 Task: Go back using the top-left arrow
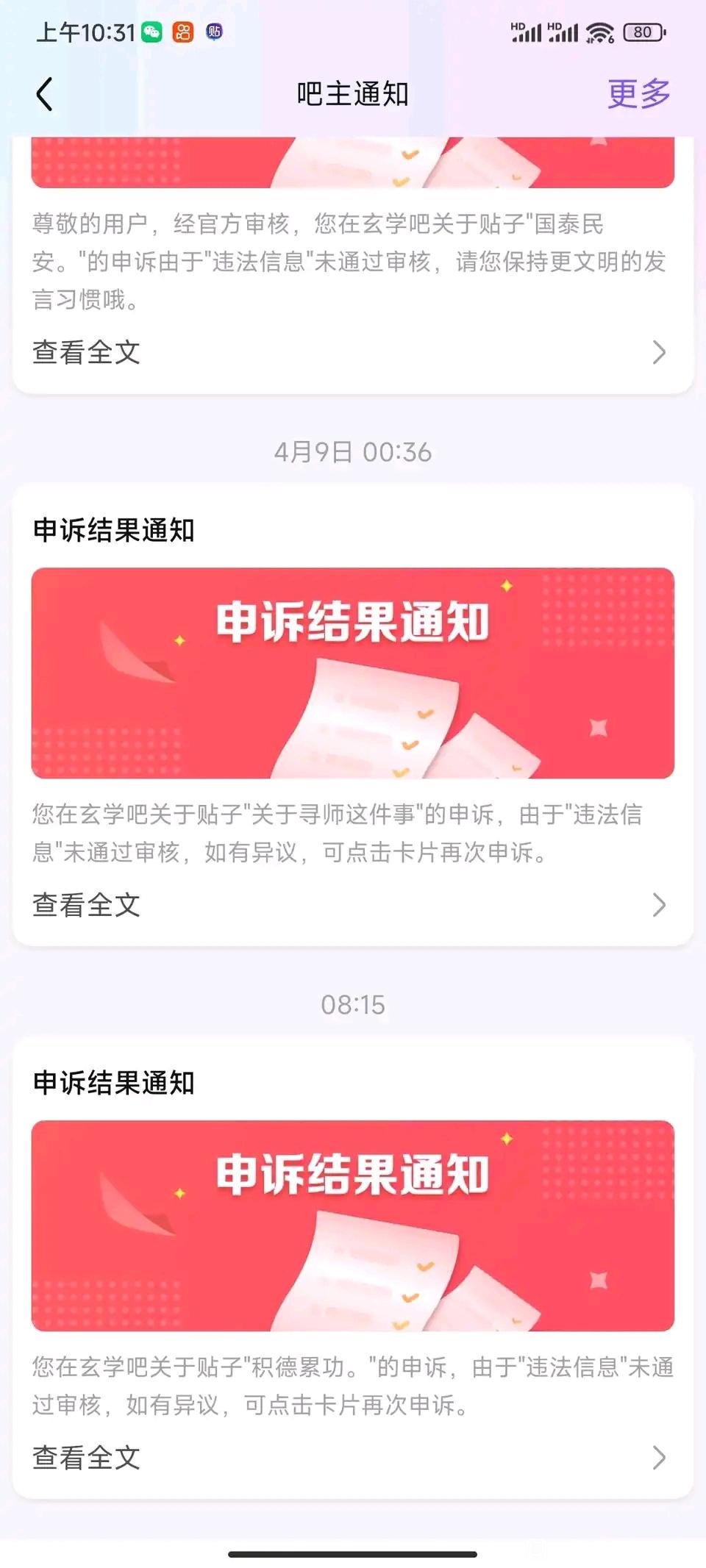45,94
